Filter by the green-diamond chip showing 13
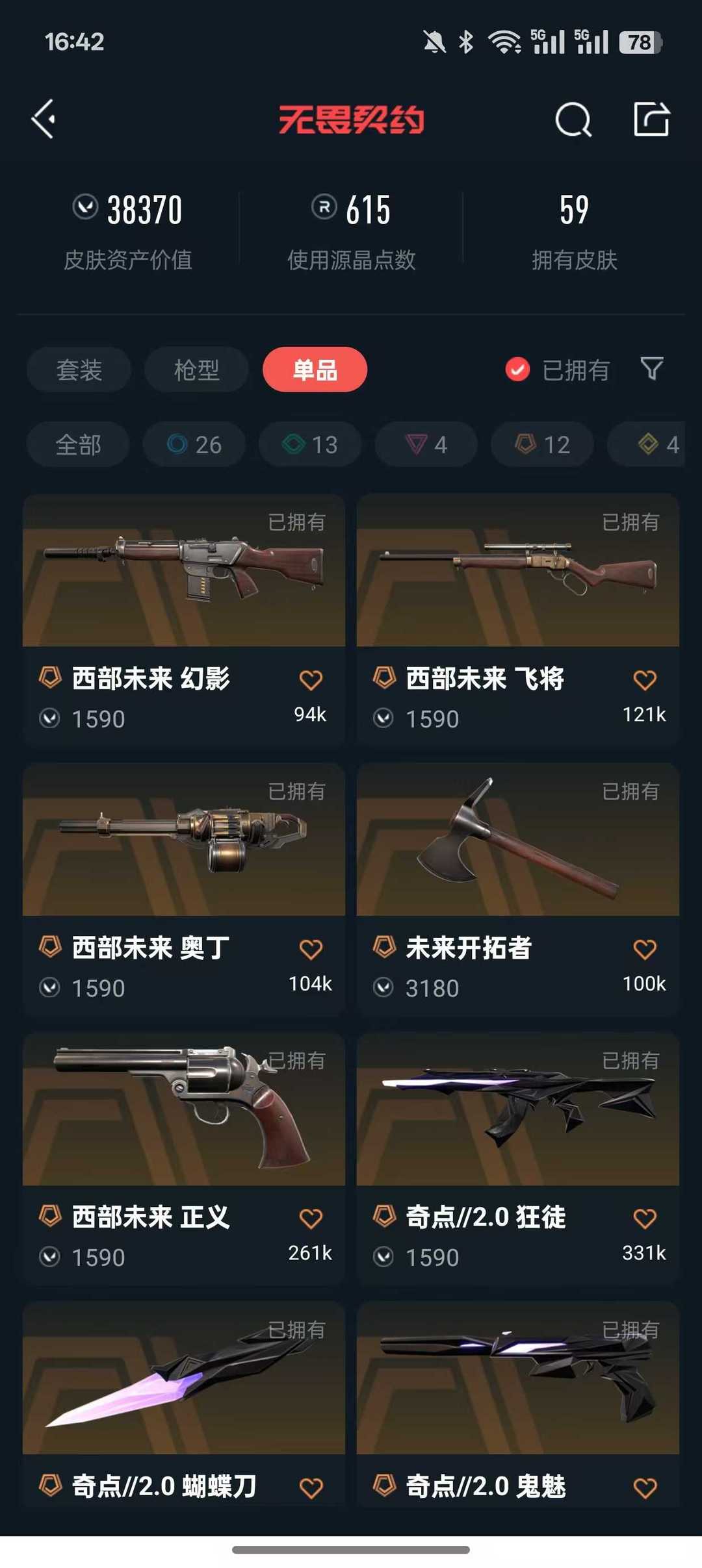The width and height of the screenshot is (702, 1568). 310,444
